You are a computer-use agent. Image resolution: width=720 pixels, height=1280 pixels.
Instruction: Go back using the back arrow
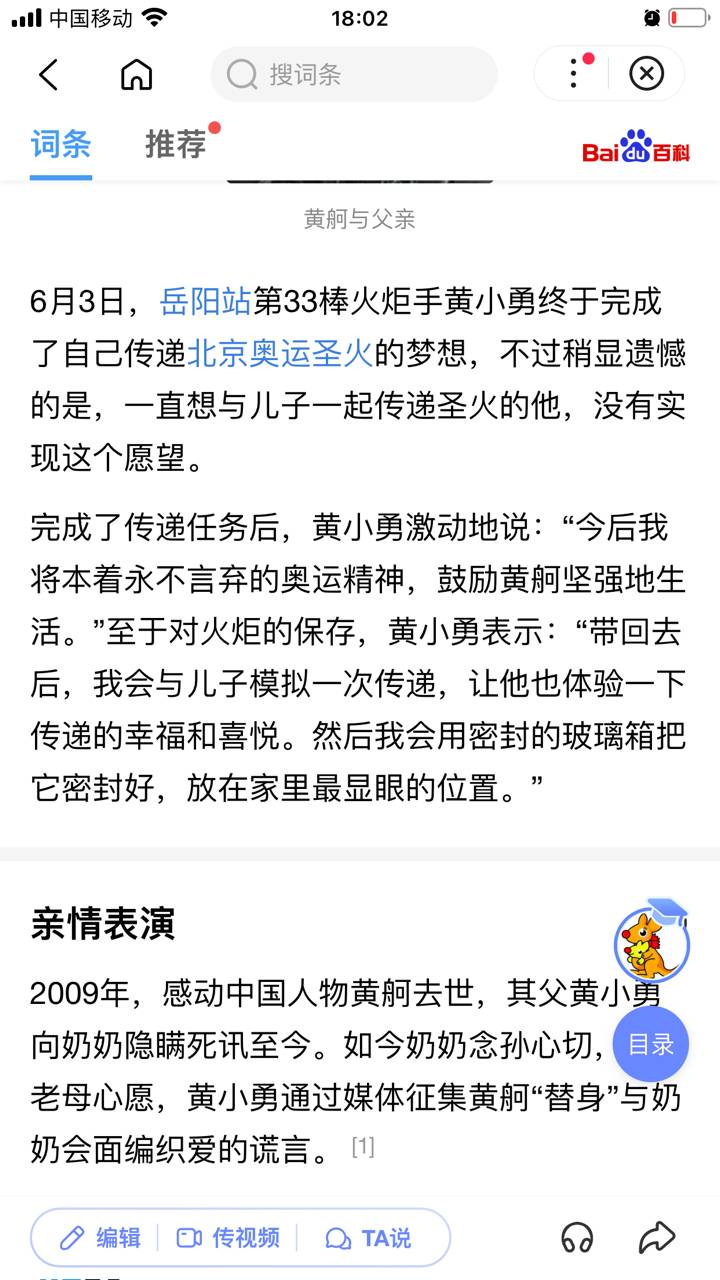click(48, 74)
